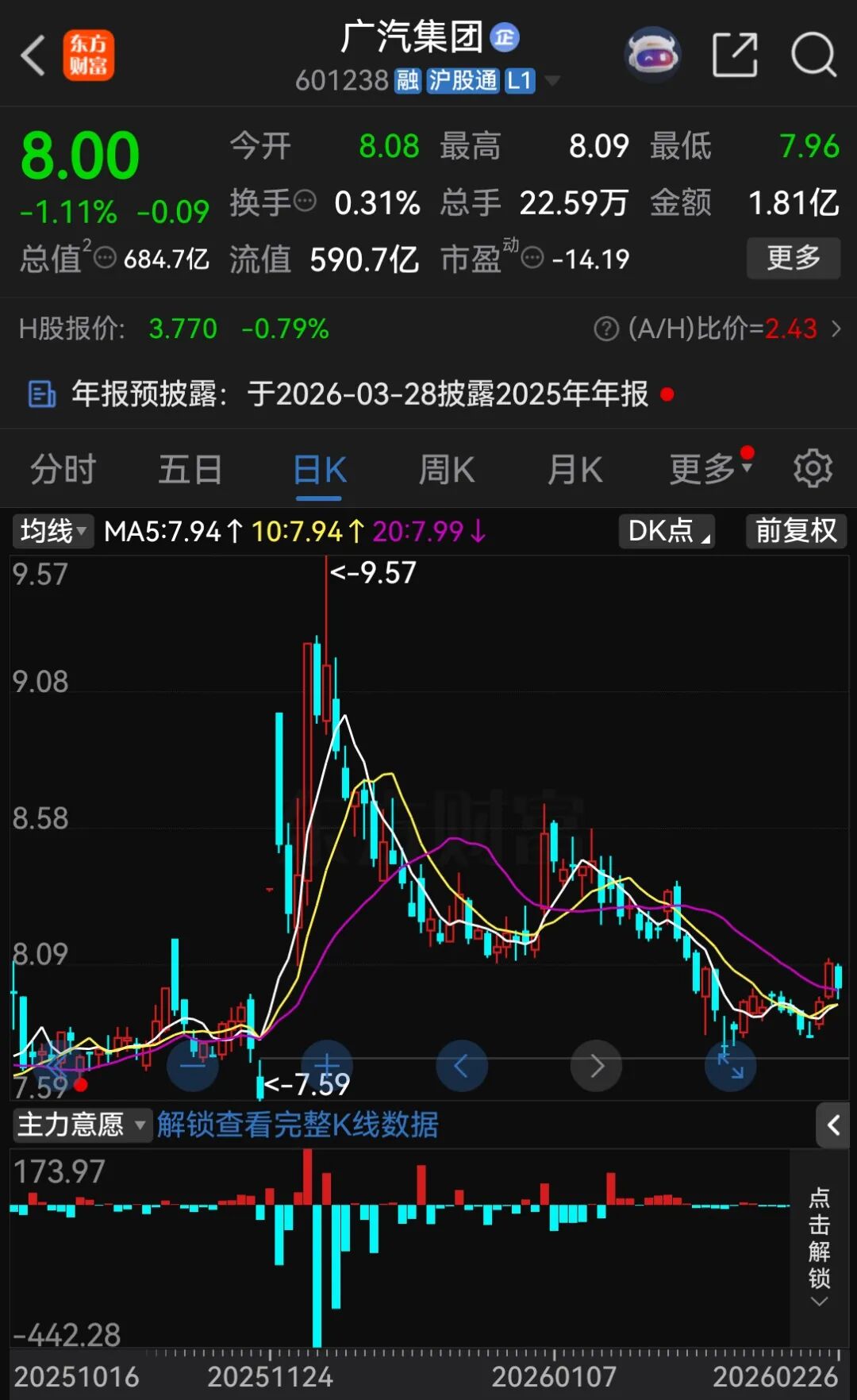857x1400 pixels.
Task: Switch to the 周K chart tab
Action: pyautogui.click(x=447, y=470)
